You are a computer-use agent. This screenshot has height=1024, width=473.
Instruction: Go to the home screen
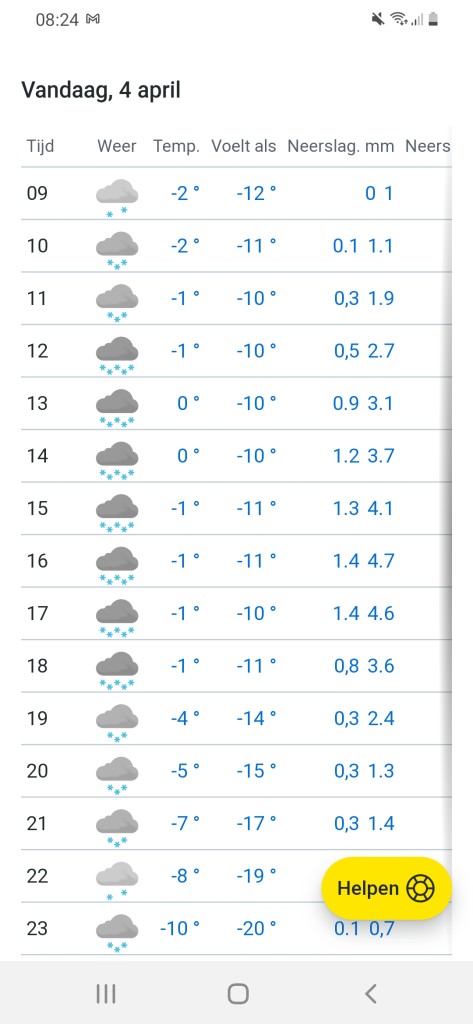(238, 994)
